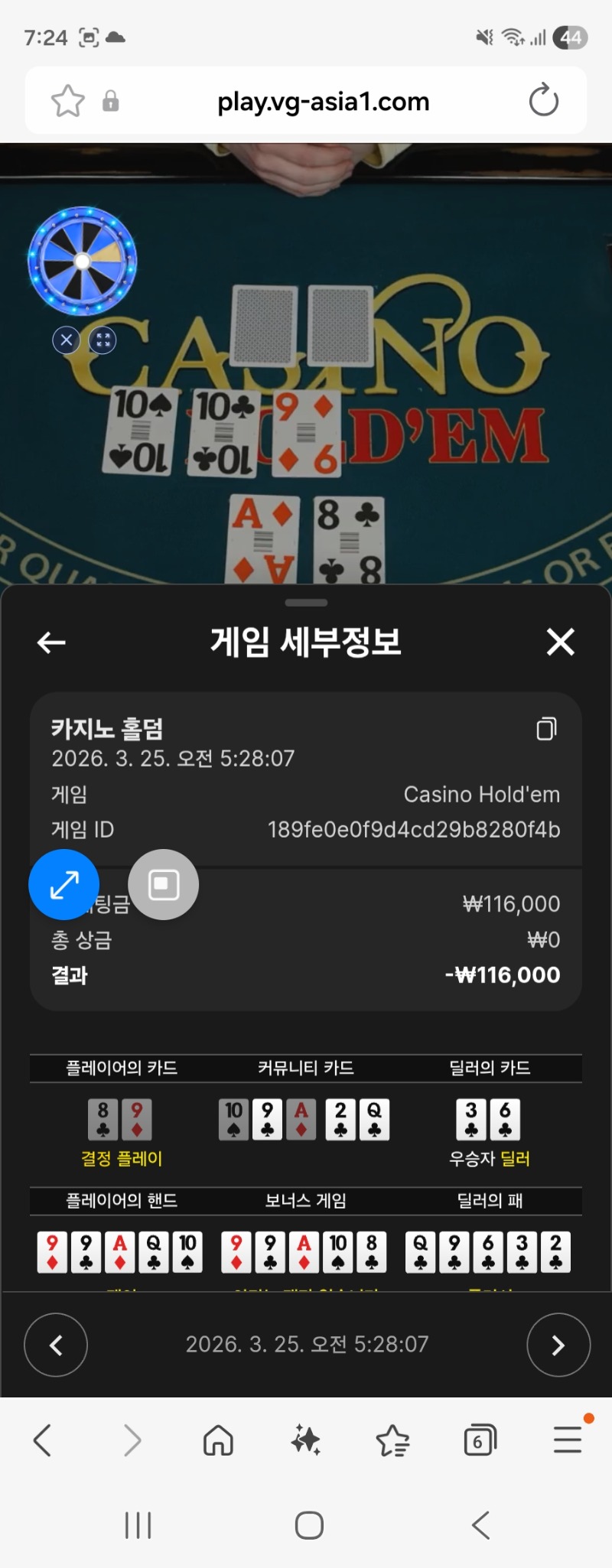This screenshot has height=1568, width=612.
Task: Tap the gray stop floating button
Action: point(163,885)
